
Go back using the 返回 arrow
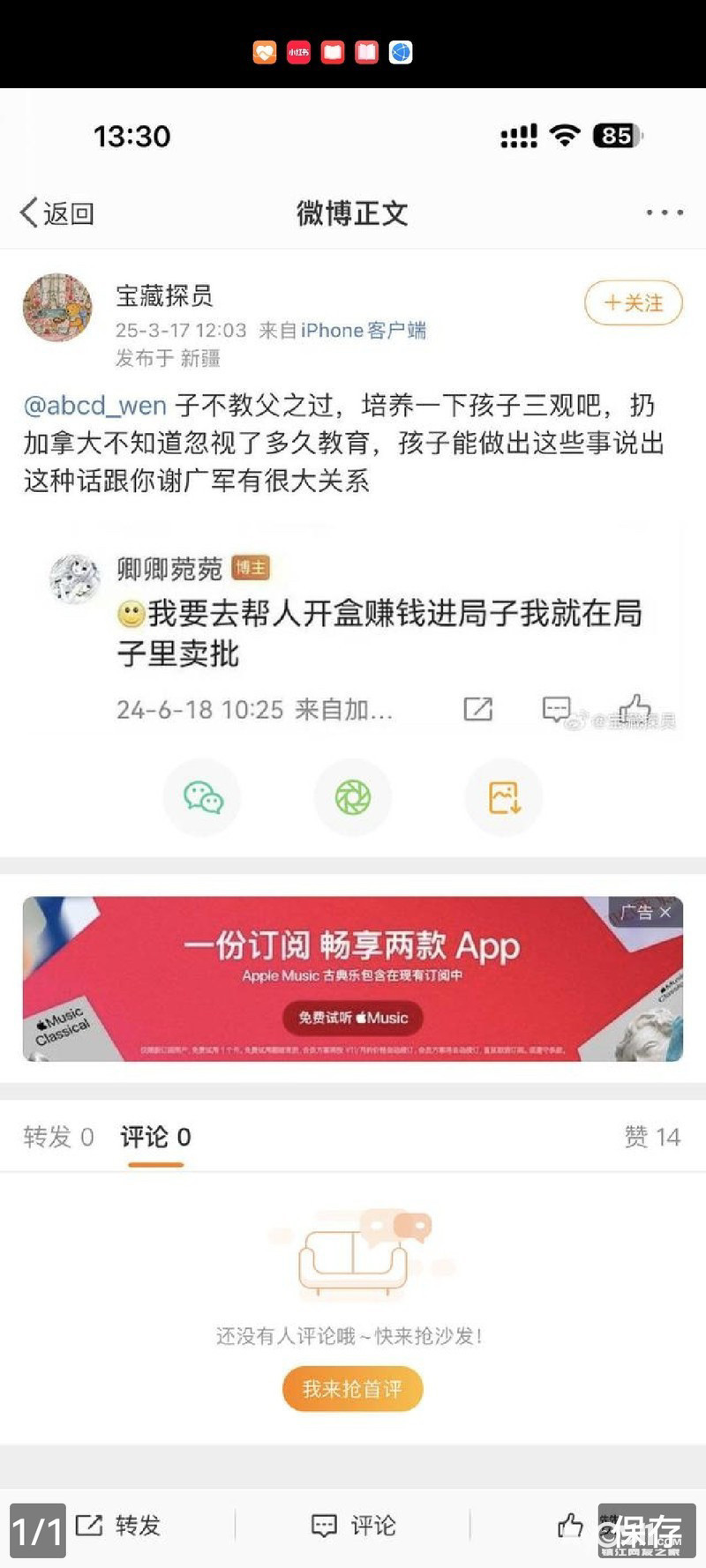coord(56,213)
